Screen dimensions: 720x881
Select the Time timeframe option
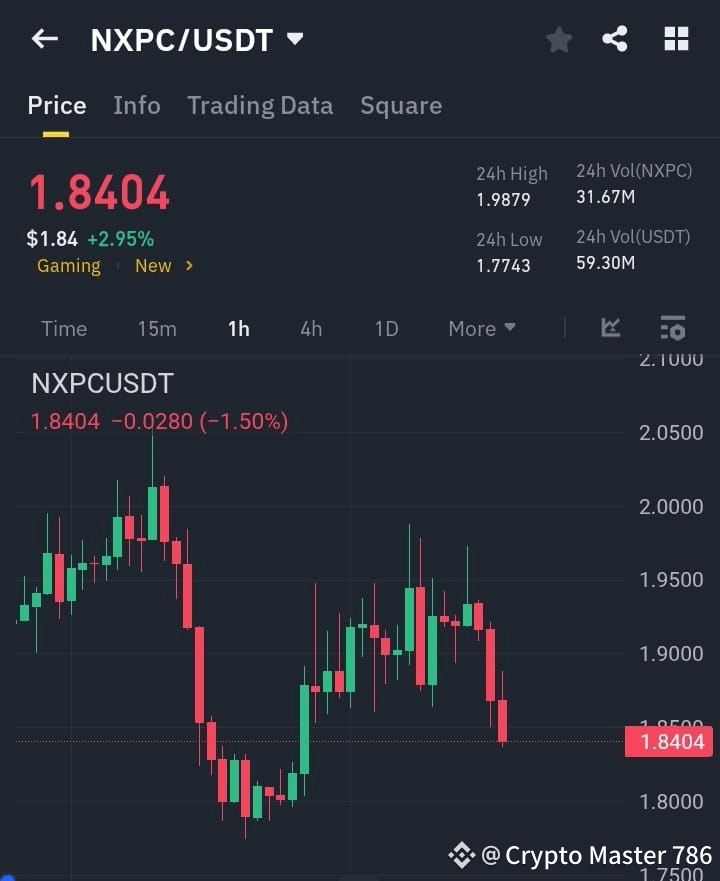click(x=64, y=328)
